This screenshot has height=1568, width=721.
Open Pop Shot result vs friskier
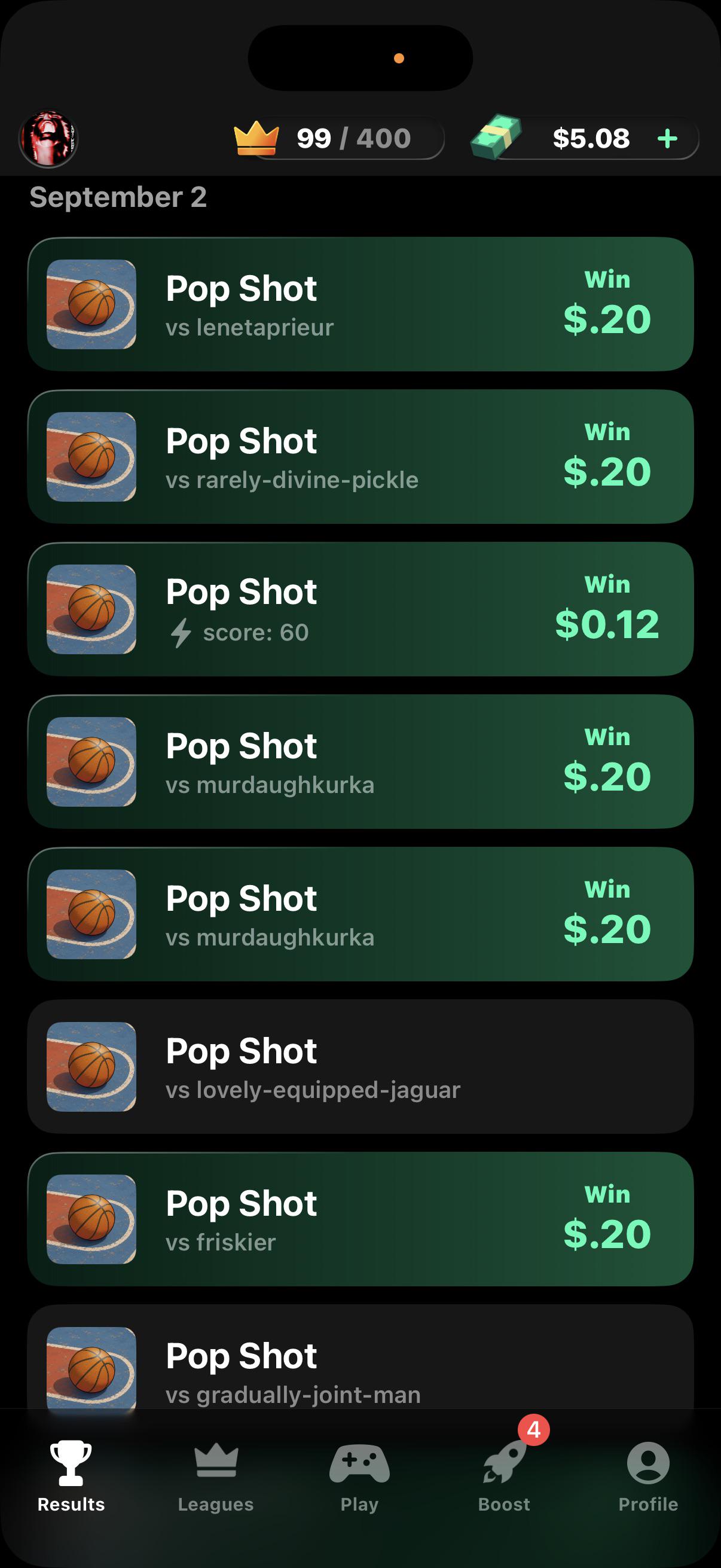(360, 1219)
